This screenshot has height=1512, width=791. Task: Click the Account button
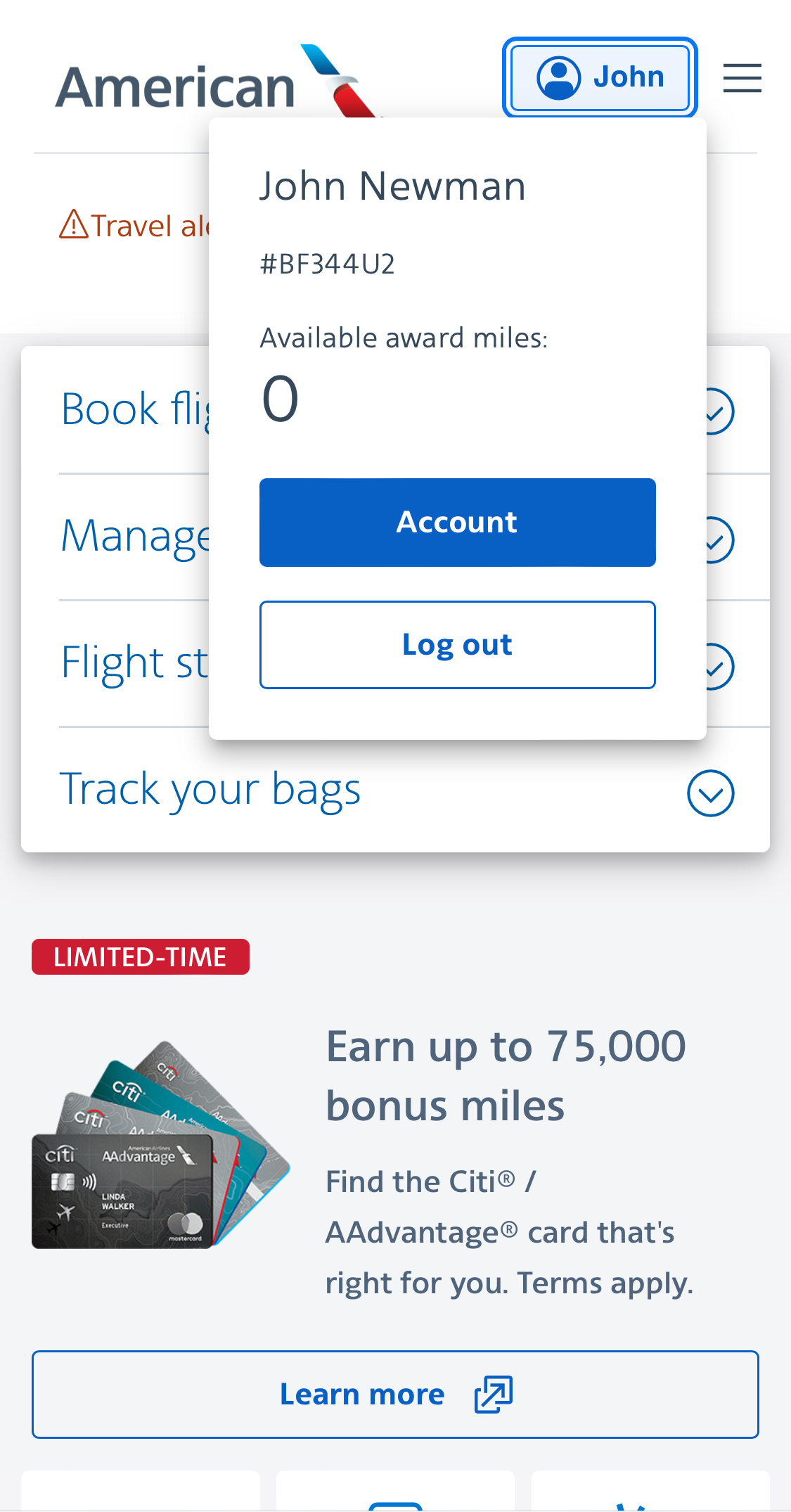click(x=457, y=522)
